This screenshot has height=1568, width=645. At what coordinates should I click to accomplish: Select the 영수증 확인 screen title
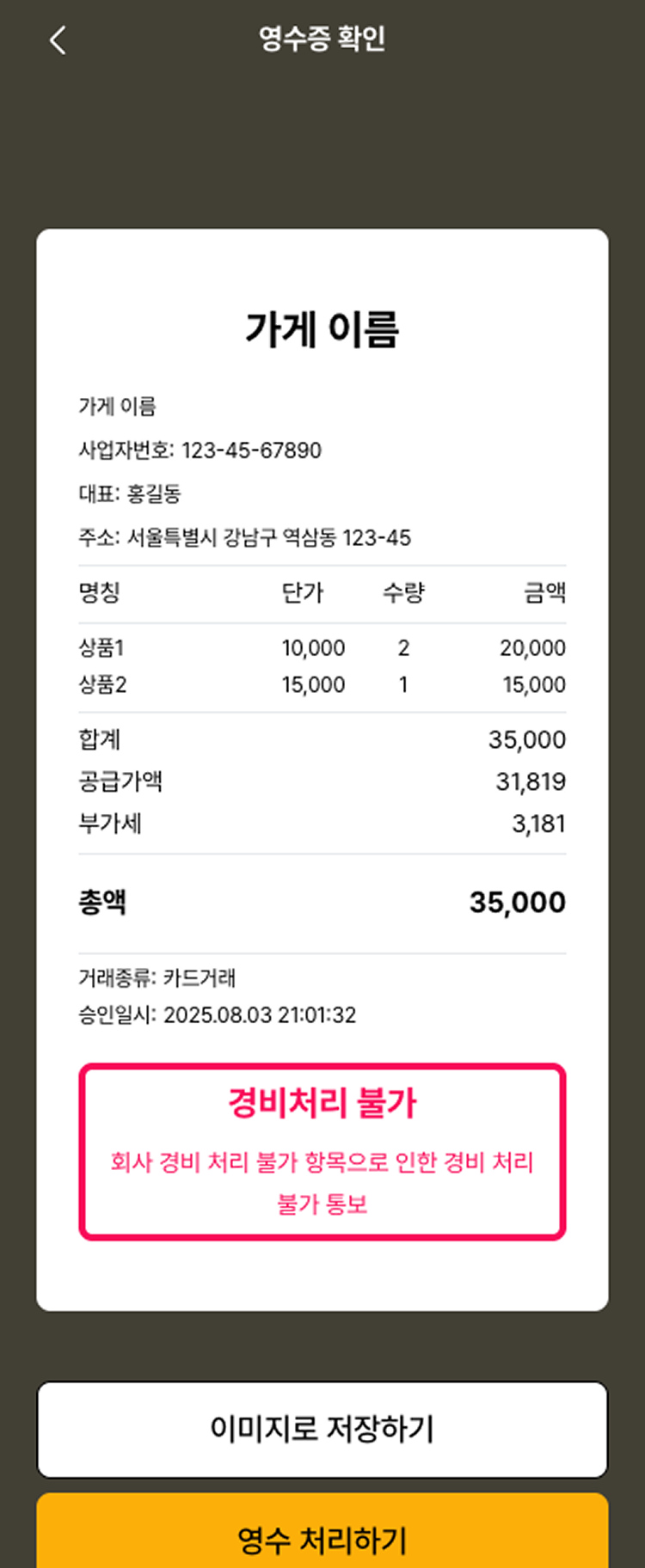(x=322, y=40)
